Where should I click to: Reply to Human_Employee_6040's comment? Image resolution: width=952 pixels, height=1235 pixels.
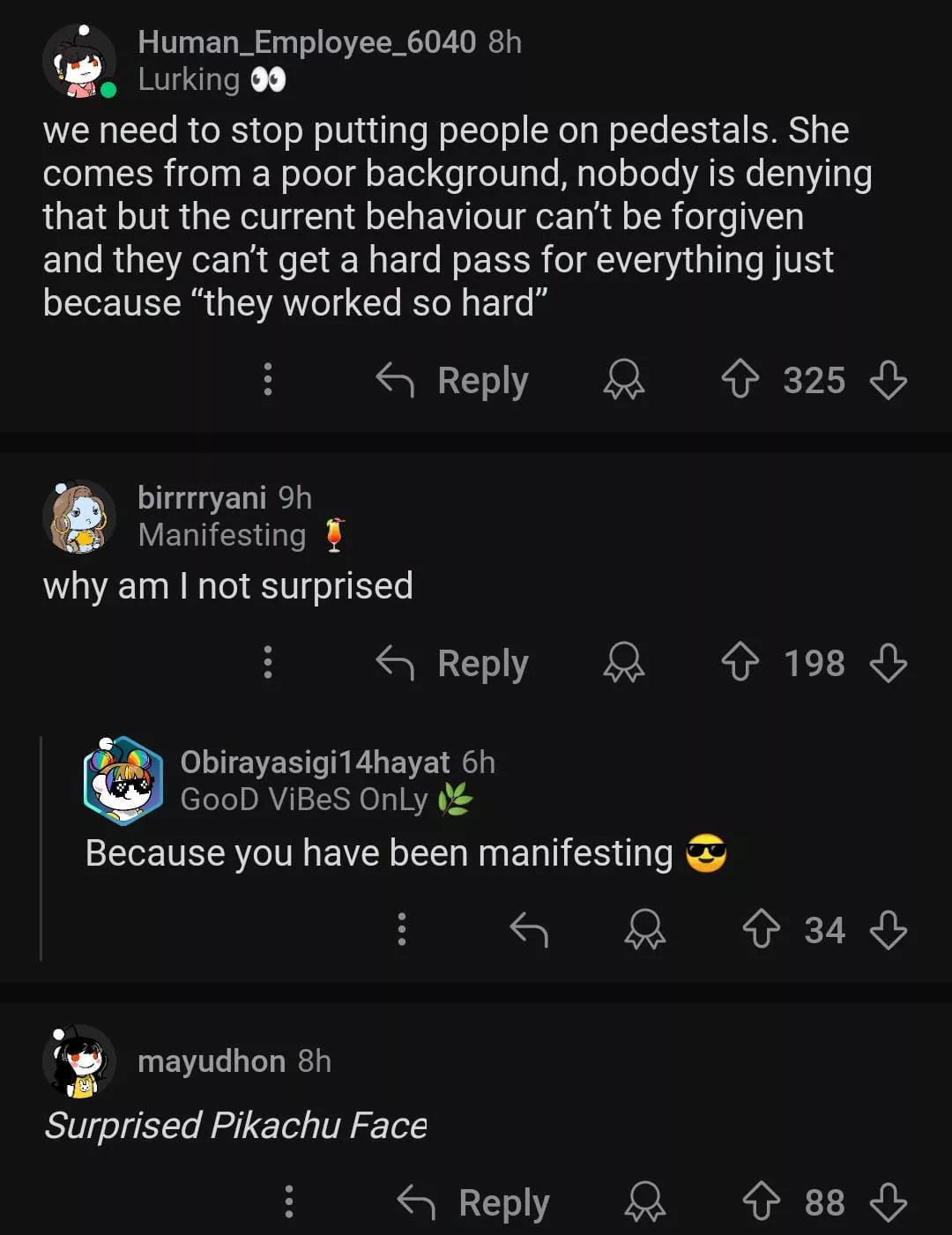(453, 381)
